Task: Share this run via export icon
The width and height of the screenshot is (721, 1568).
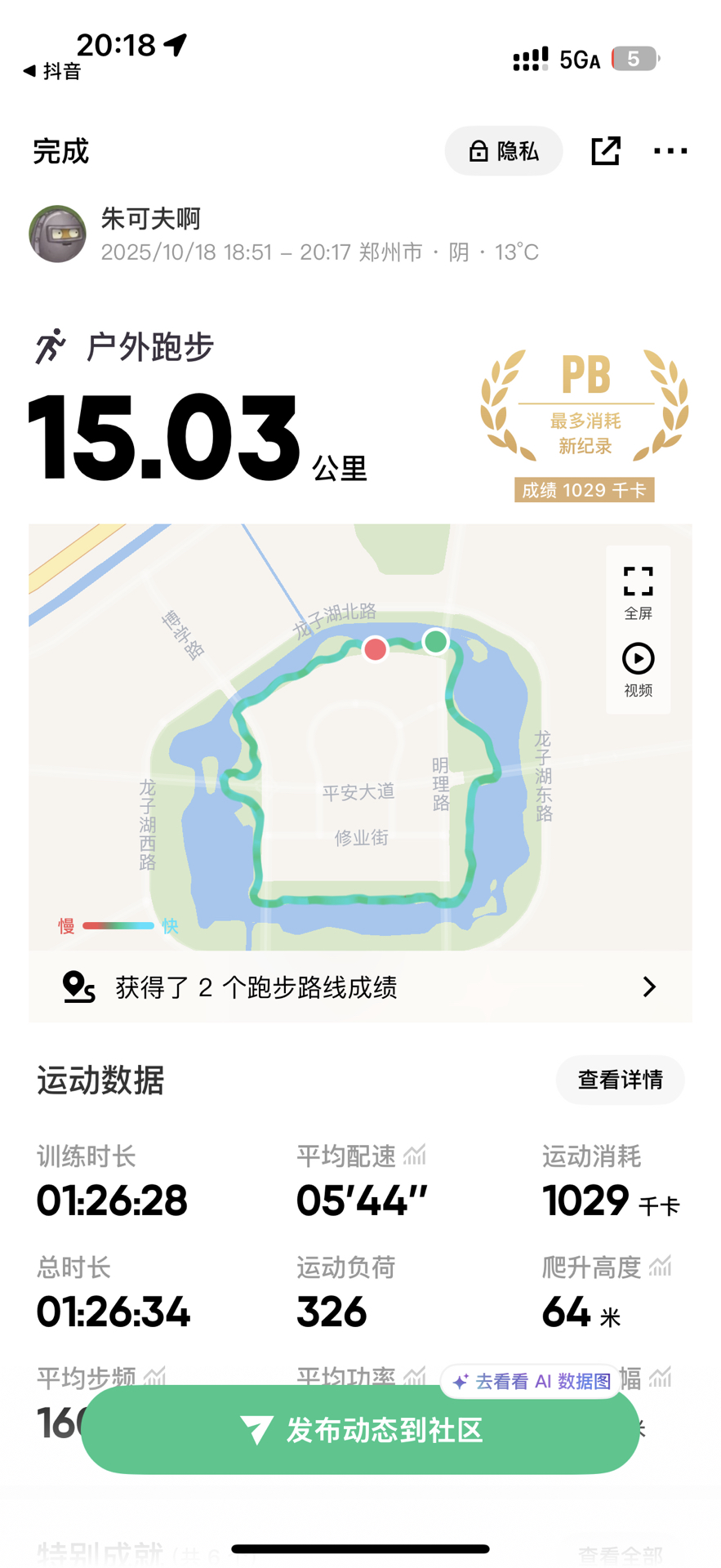Action: point(605,151)
